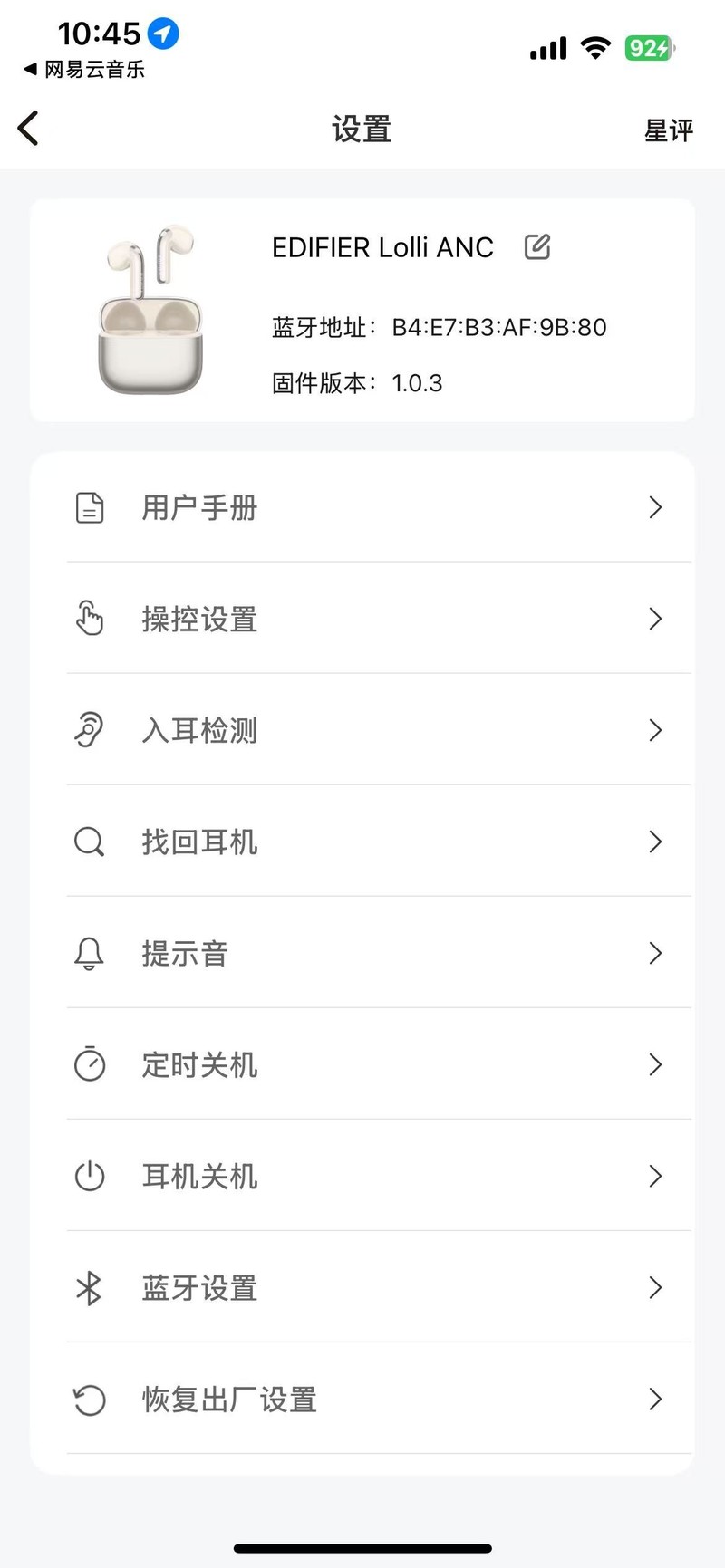
Task: Click the battery 92% indicator
Action: tap(649, 49)
